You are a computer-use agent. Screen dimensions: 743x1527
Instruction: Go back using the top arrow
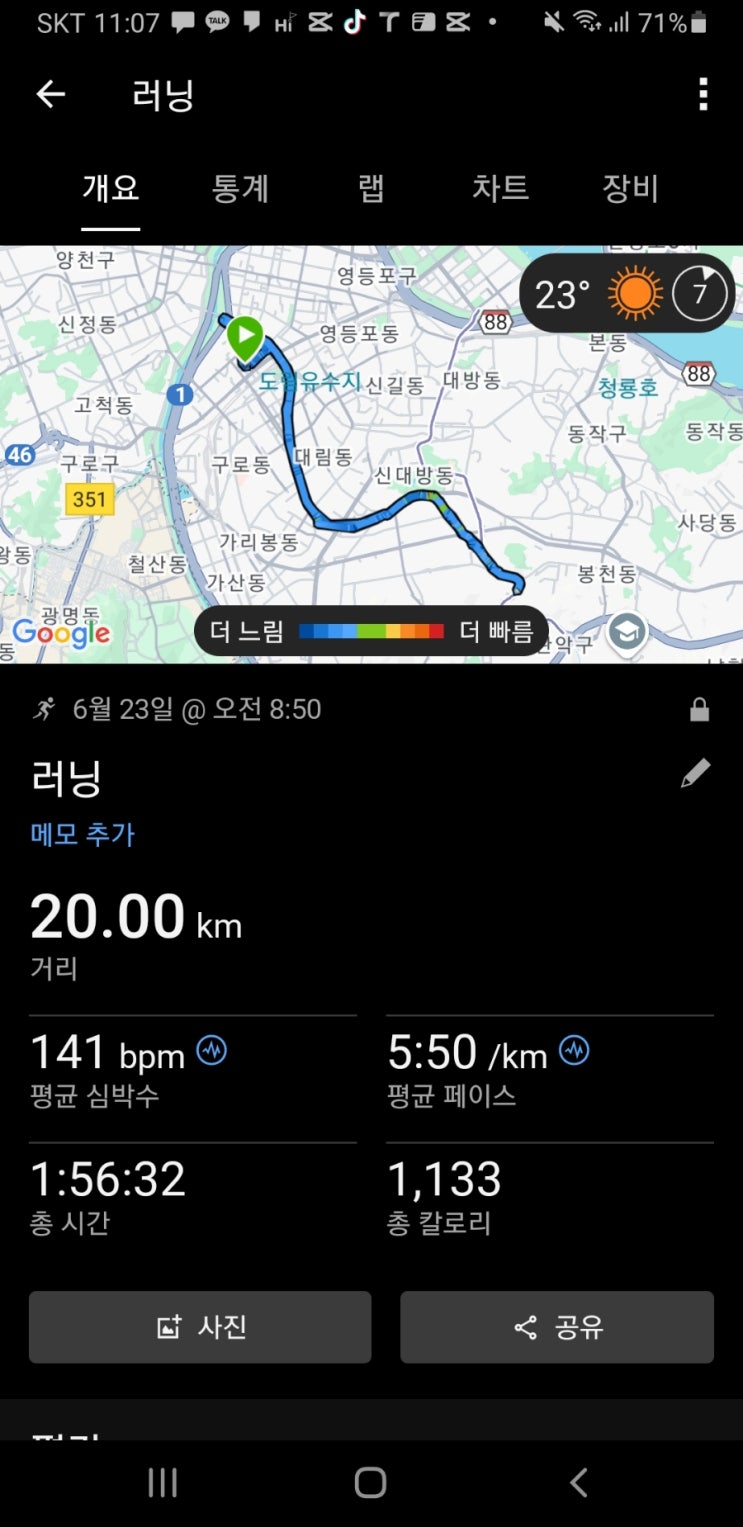(50, 95)
